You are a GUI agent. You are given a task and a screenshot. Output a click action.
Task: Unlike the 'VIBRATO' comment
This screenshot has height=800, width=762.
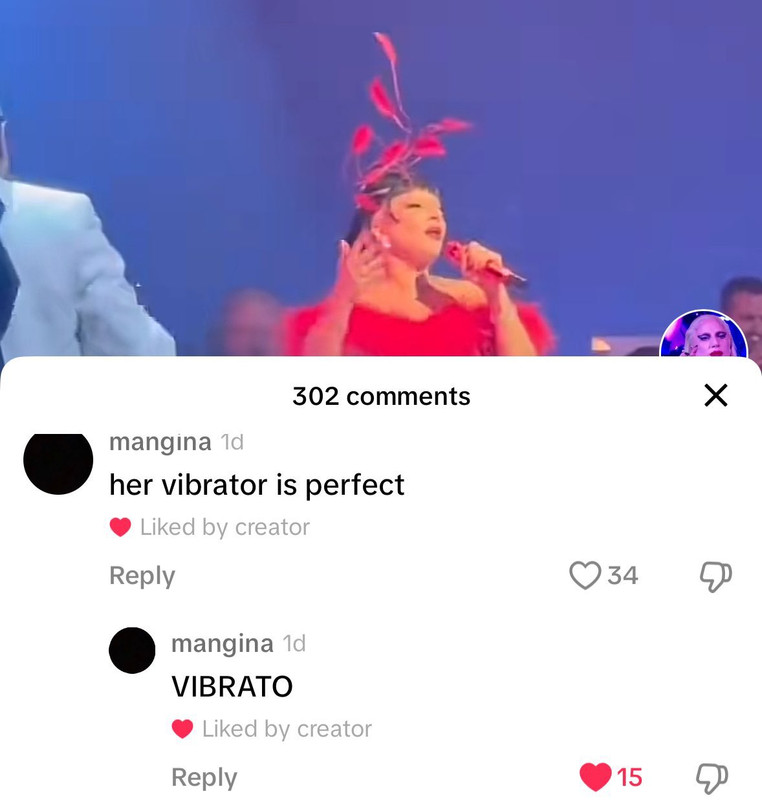click(x=596, y=777)
